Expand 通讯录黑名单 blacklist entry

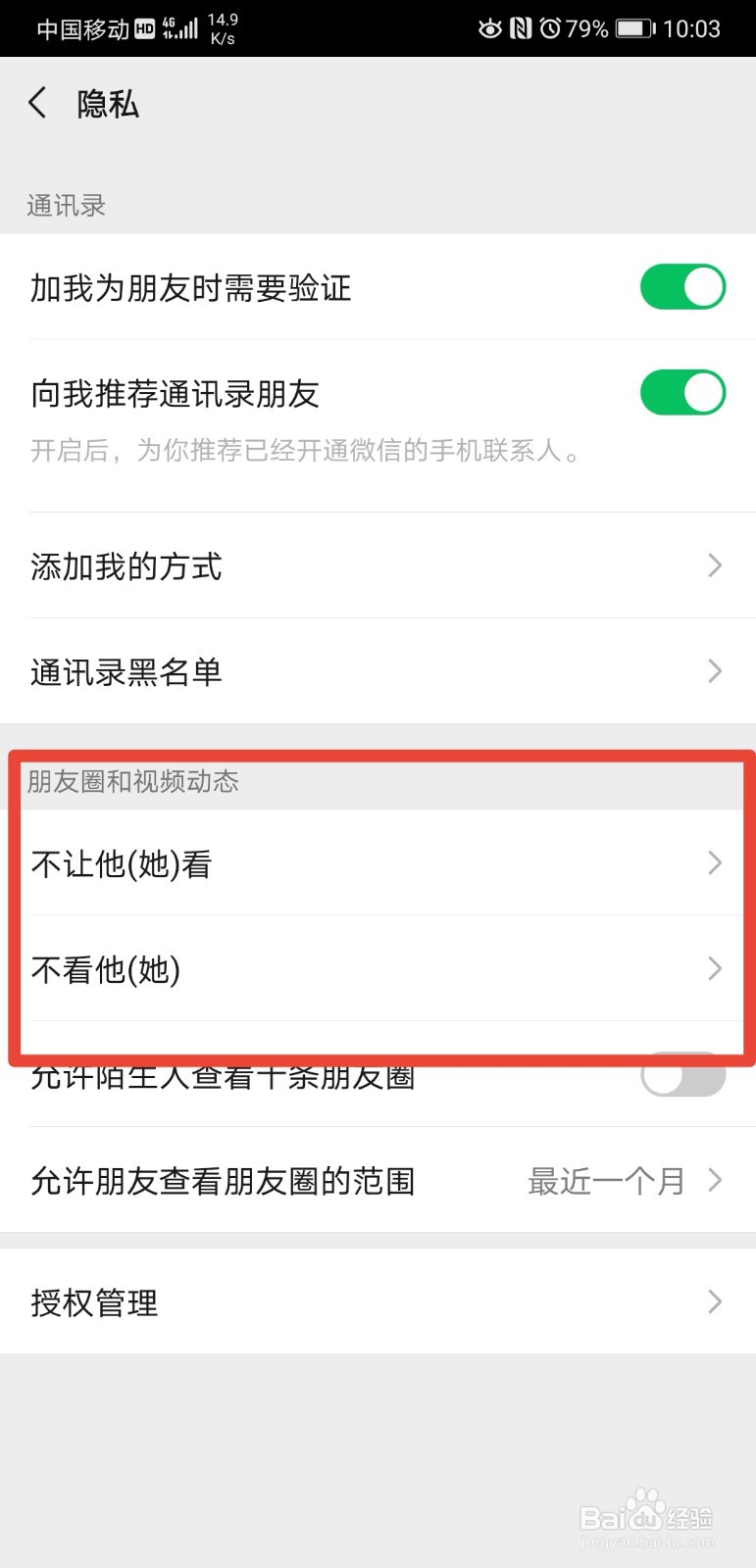[x=715, y=671]
